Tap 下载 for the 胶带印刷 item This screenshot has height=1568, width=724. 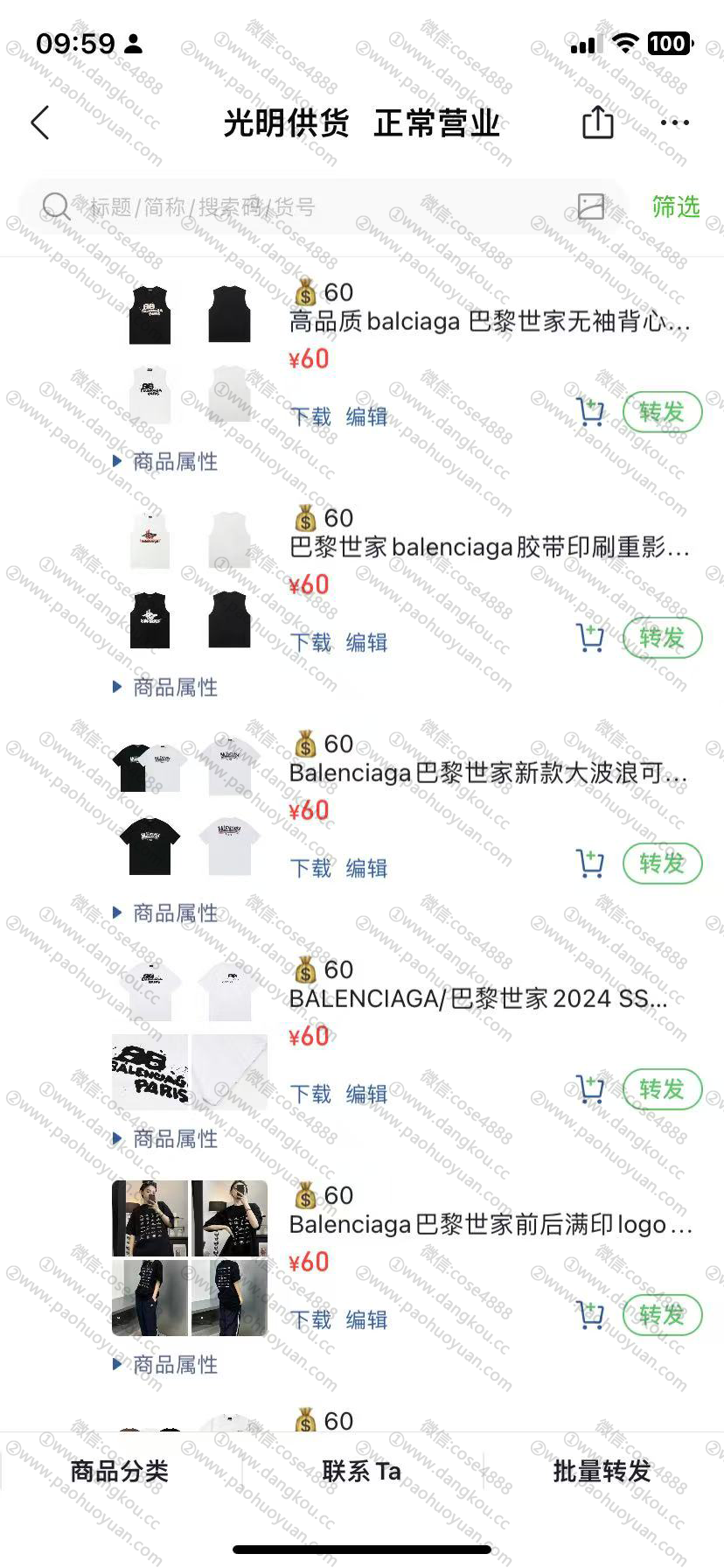point(310,642)
